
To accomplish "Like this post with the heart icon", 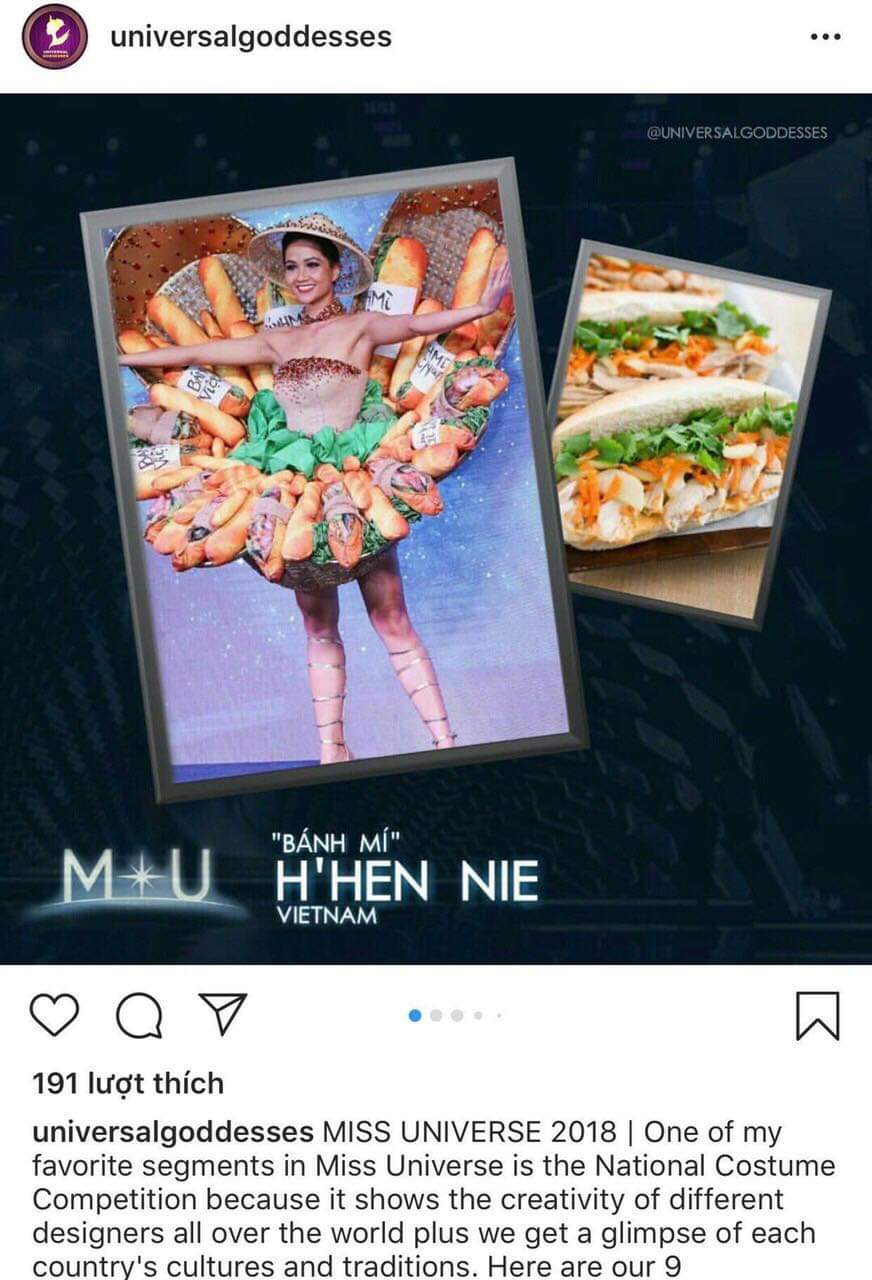I will (54, 1015).
